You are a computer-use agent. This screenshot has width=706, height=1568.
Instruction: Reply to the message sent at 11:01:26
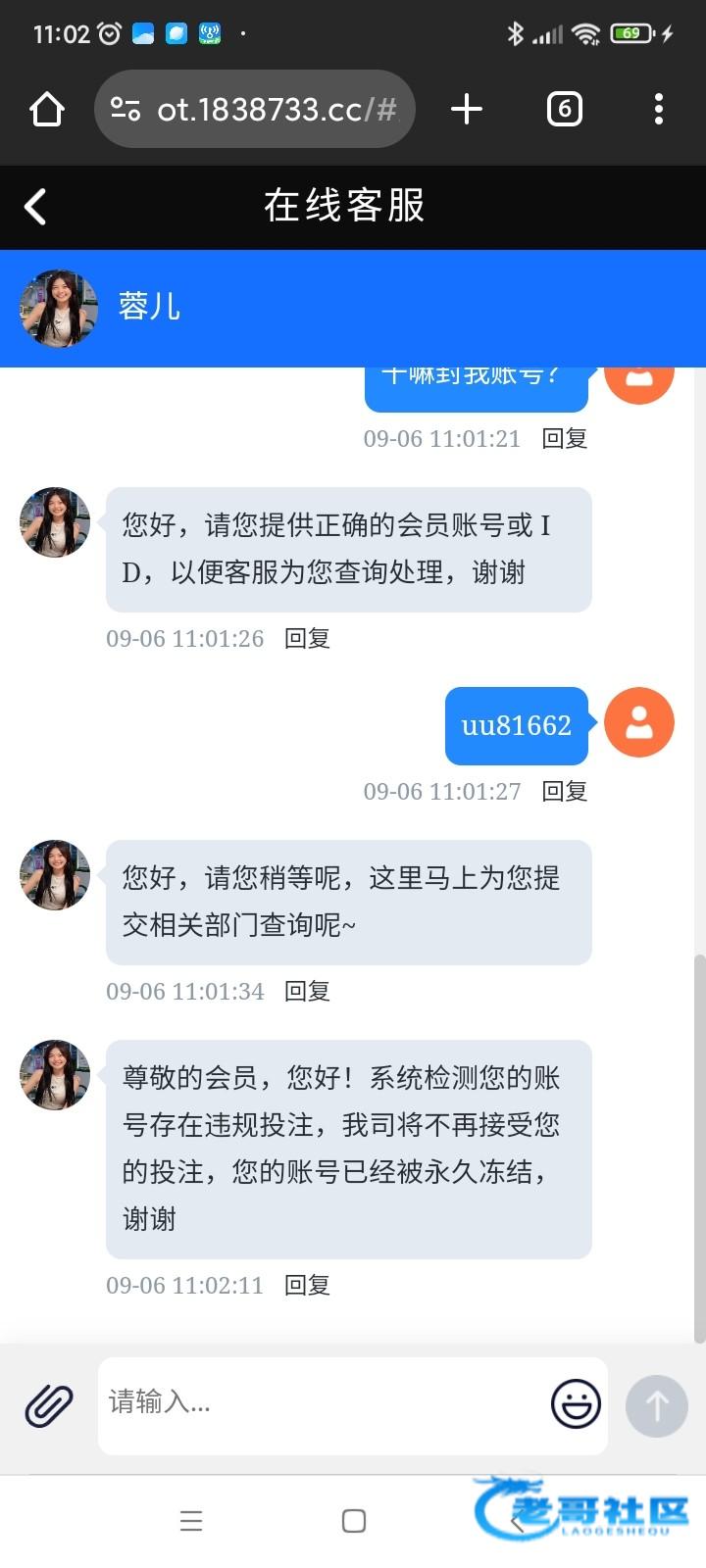tap(307, 639)
